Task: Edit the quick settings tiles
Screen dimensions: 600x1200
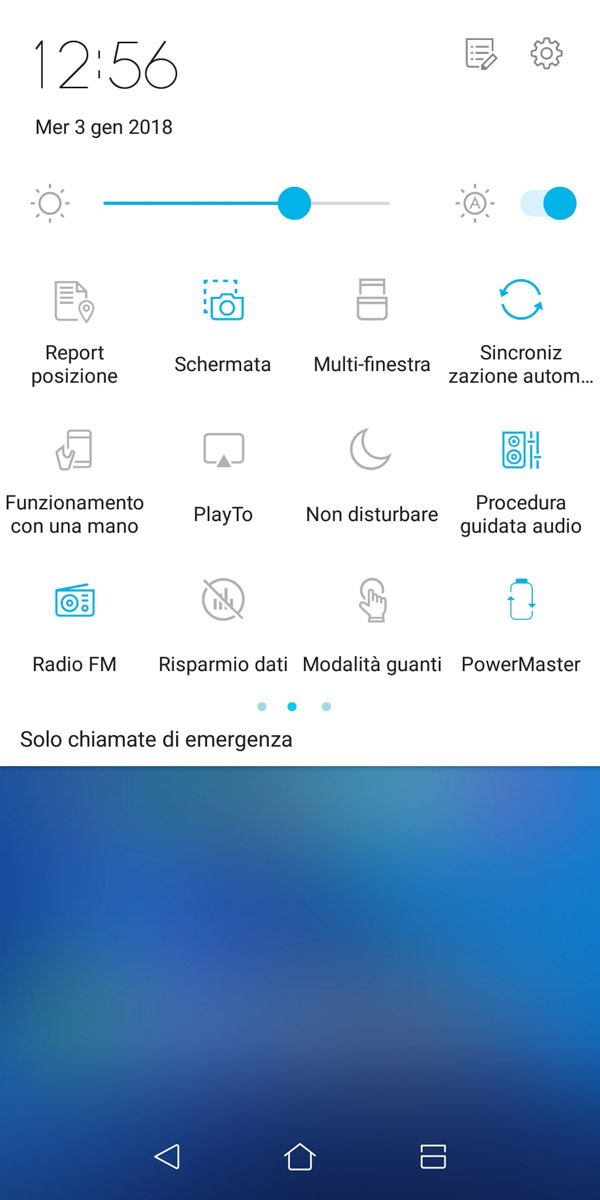Action: click(481, 53)
